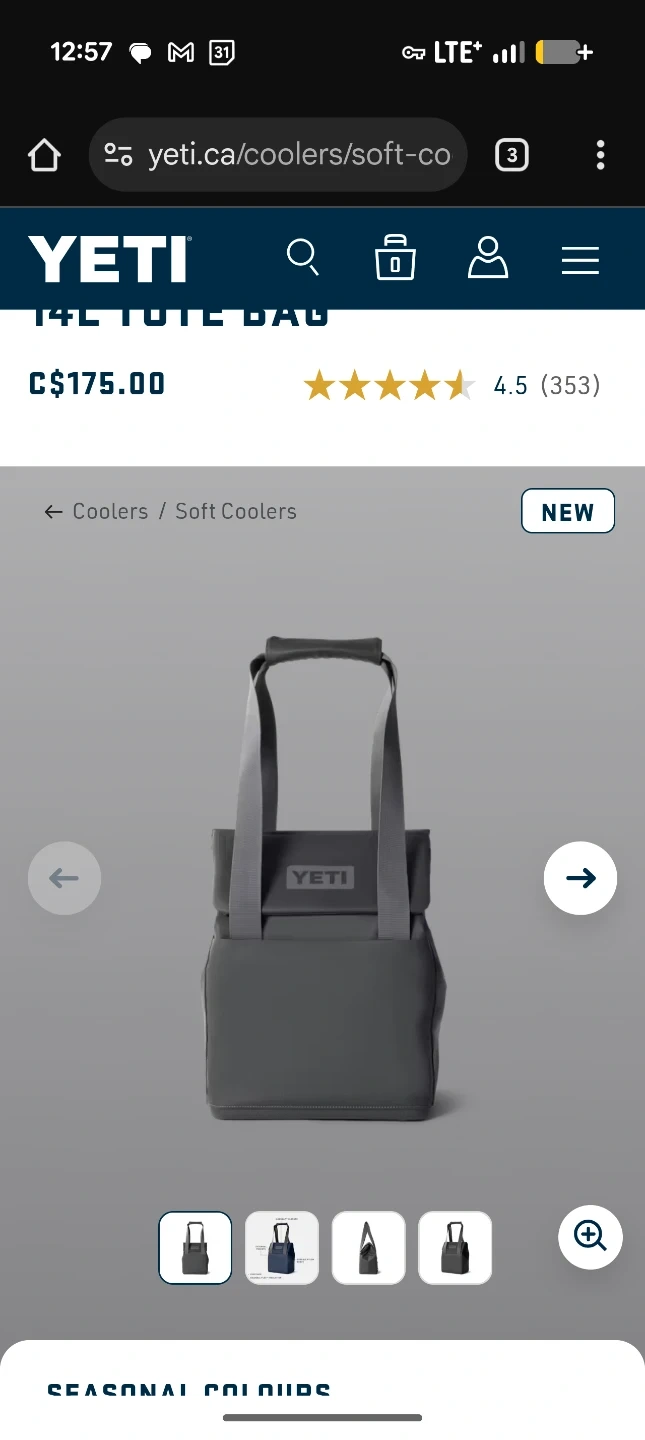Open the browser tab switcher
645x1440 pixels.
pyautogui.click(x=511, y=155)
